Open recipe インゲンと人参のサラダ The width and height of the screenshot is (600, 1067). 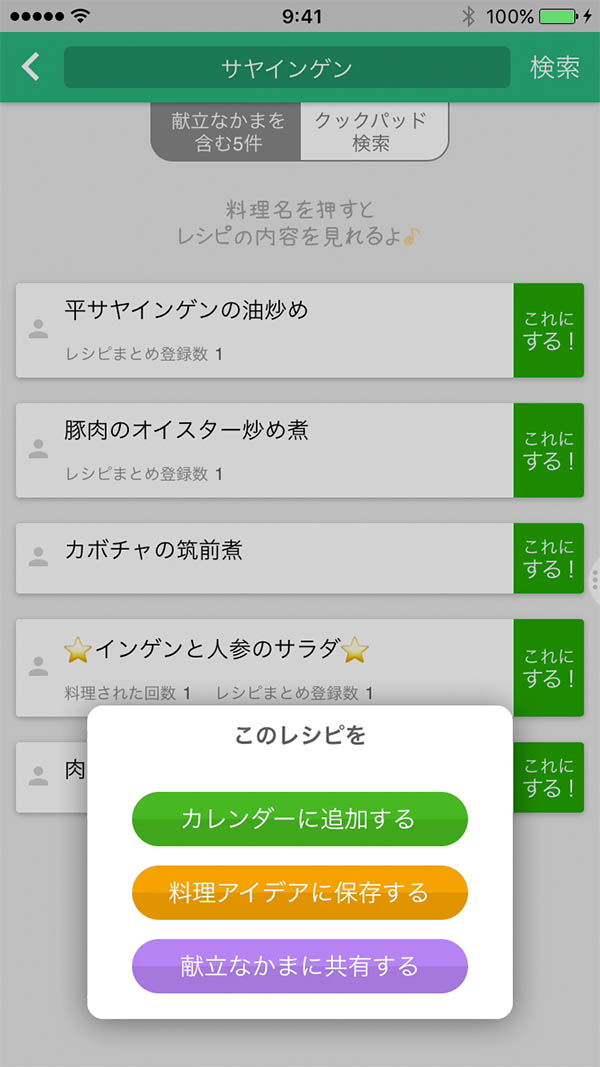click(x=216, y=650)
